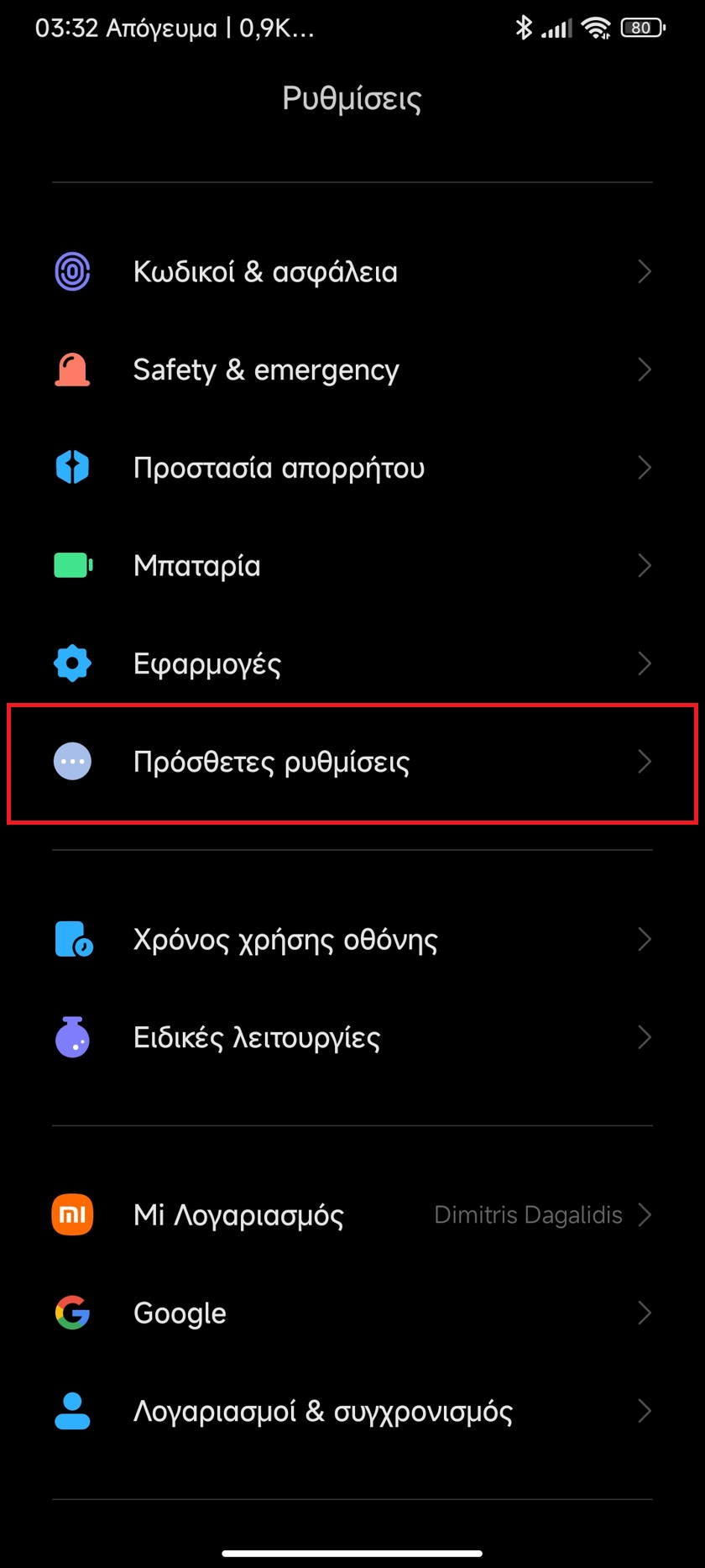Open Mi Λογαριασμός account row
This screenshot has width=705, height=1568.
[352, 1215]
